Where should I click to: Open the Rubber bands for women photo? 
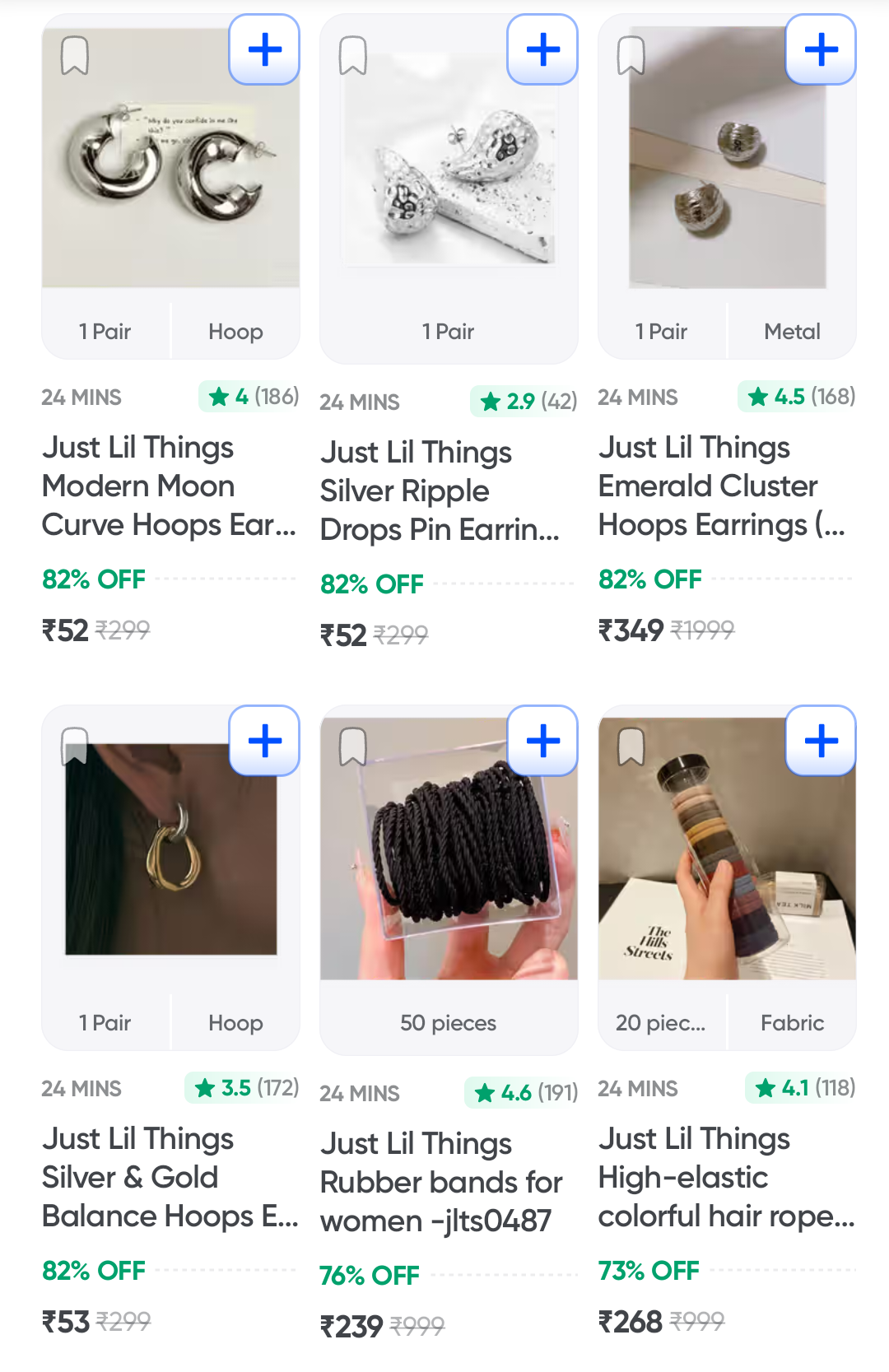449,864
